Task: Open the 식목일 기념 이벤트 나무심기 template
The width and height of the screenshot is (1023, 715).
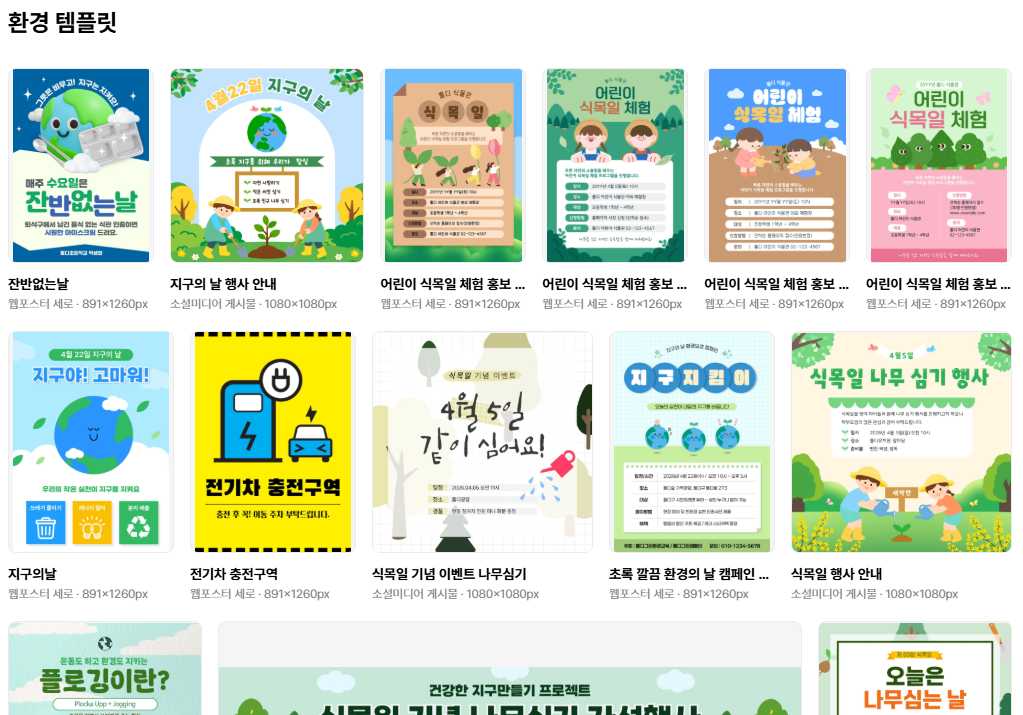Action: tap(482, 442)
